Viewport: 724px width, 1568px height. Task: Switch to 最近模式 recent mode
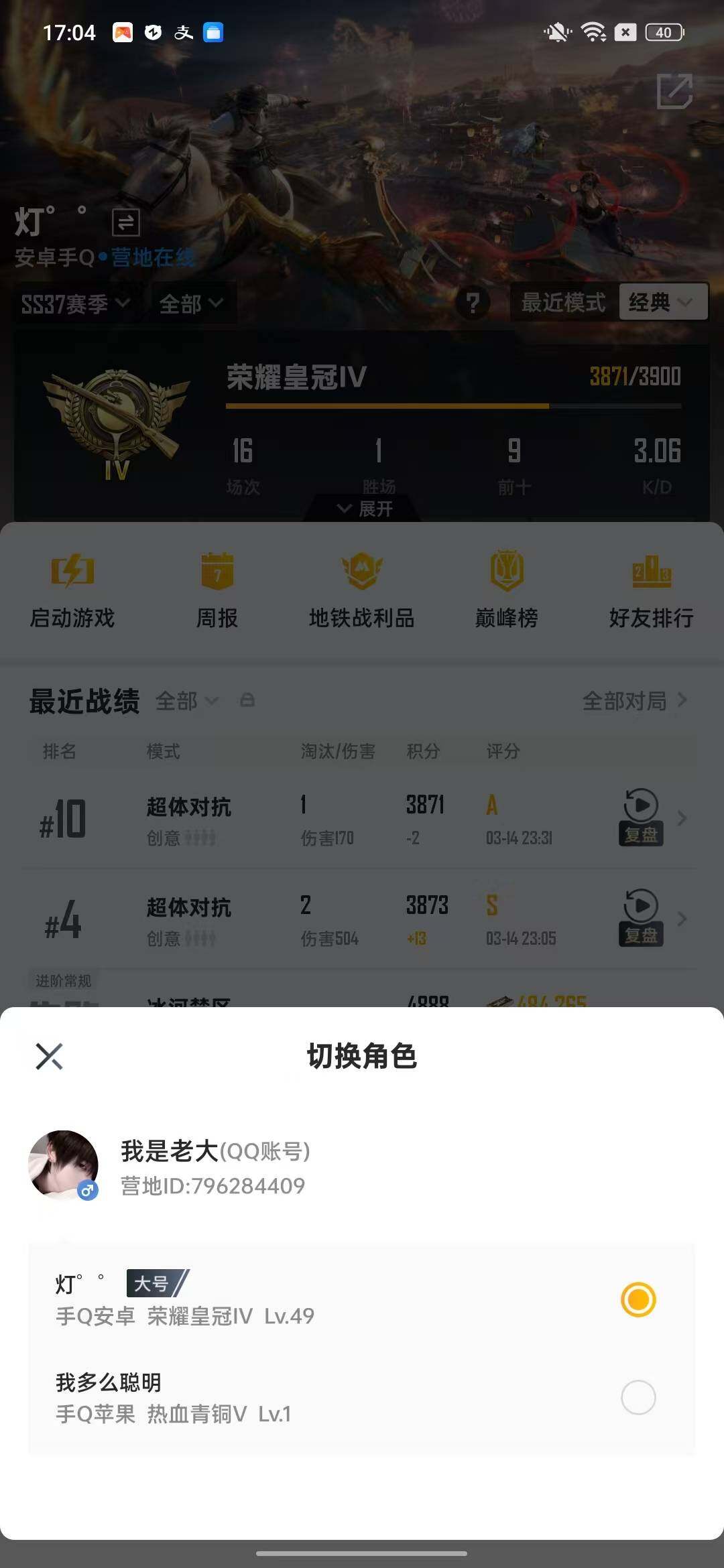pos(562,302)
